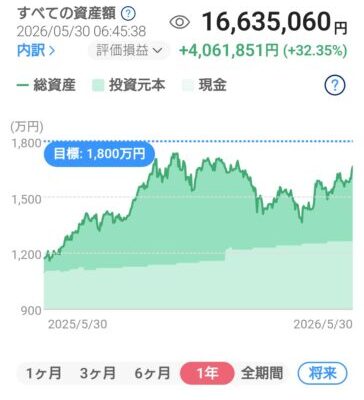Switch chart range to 1ヶ月
This screenshot has height=400, width=364.
point(43,373)
